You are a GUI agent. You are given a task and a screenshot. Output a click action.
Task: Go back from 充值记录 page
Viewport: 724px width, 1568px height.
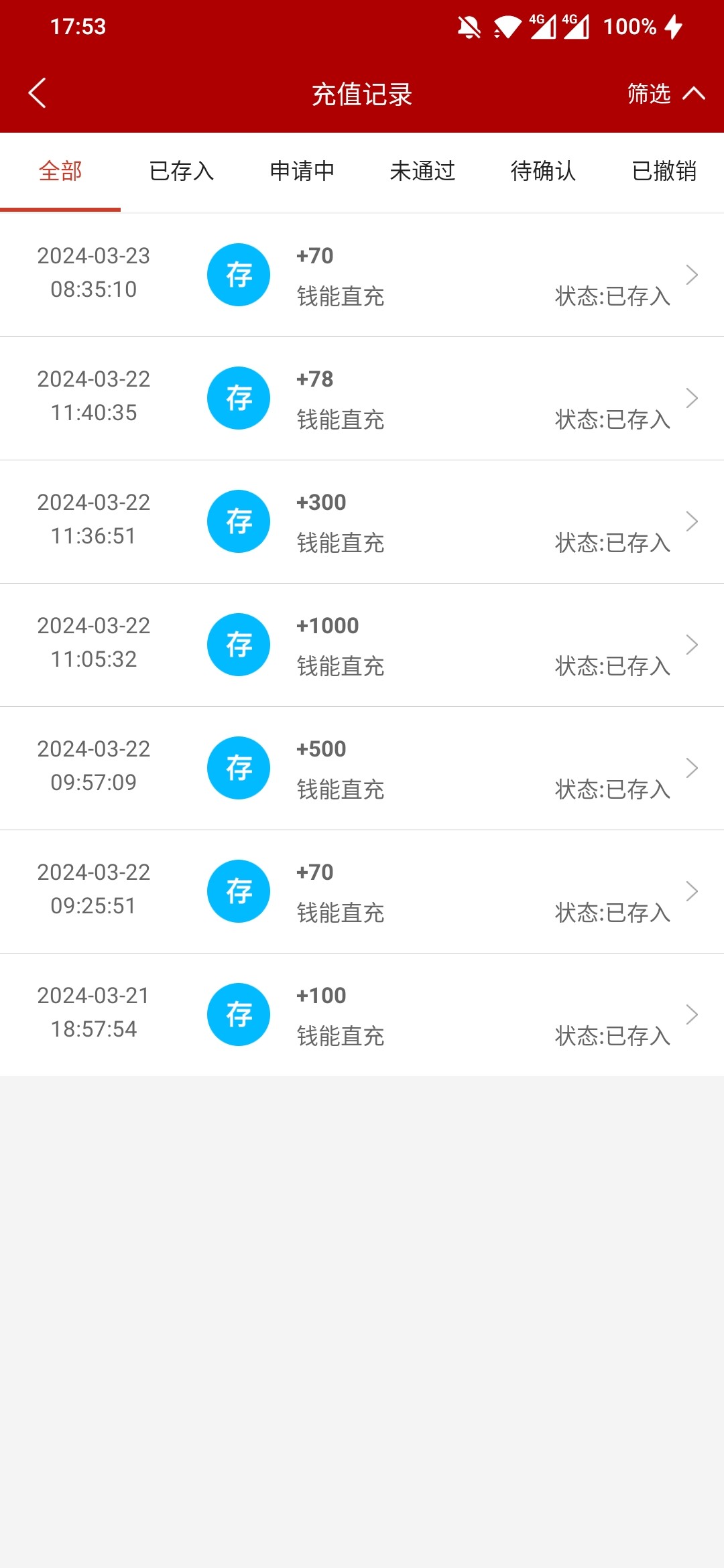tap(38, 93)
